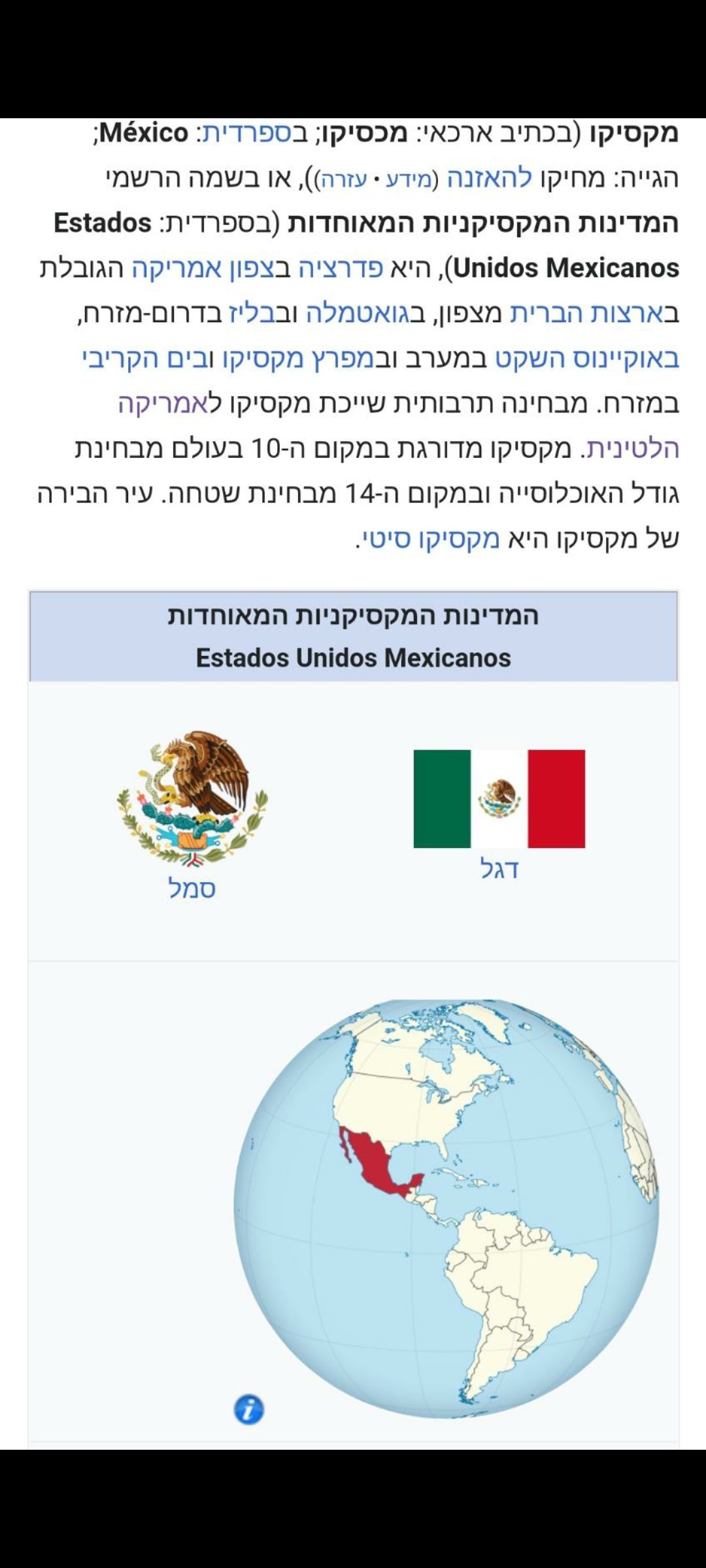Open the globe location map image
The height and width of the screenshot is (1568, 706).
coord(446,1209)
